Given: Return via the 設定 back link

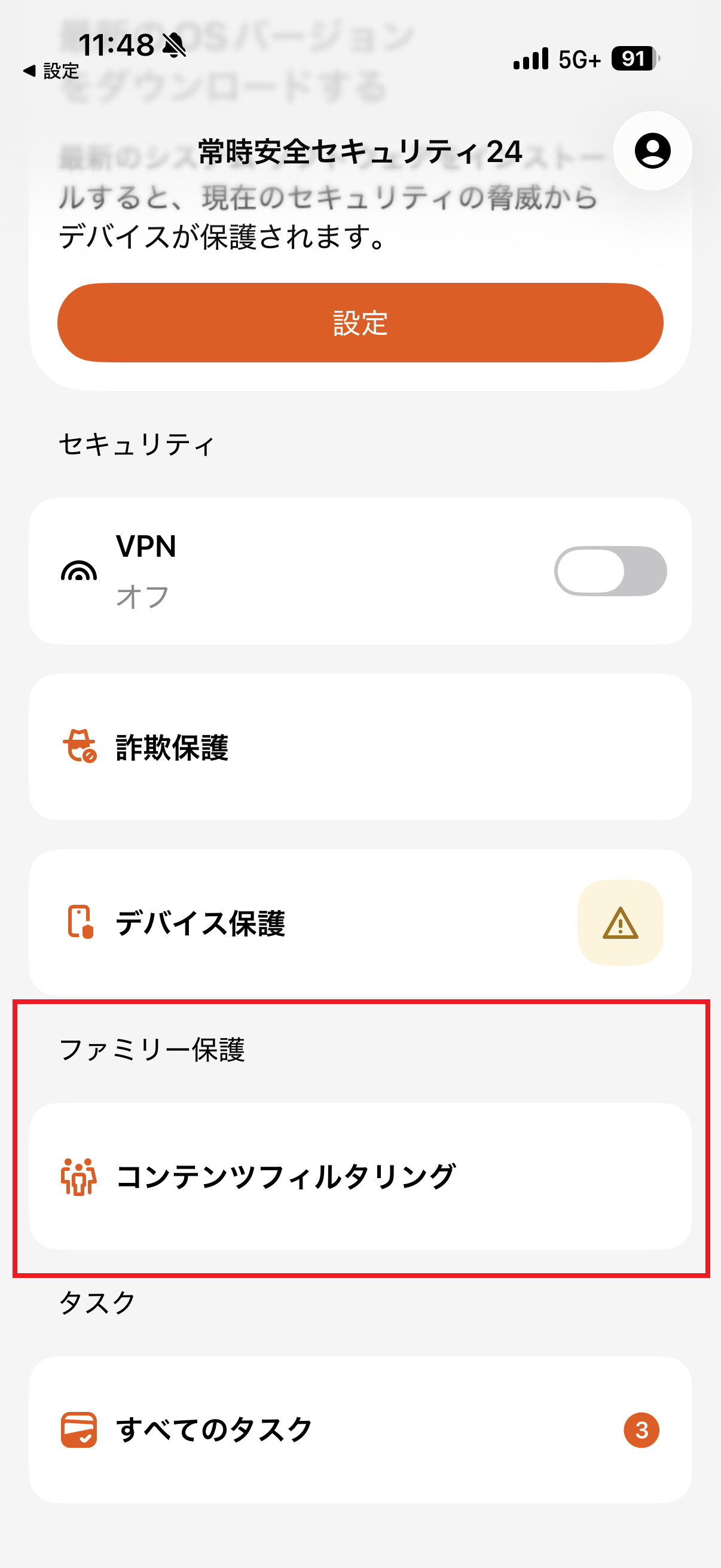Looking at the screenshot, I should (51, 71).
